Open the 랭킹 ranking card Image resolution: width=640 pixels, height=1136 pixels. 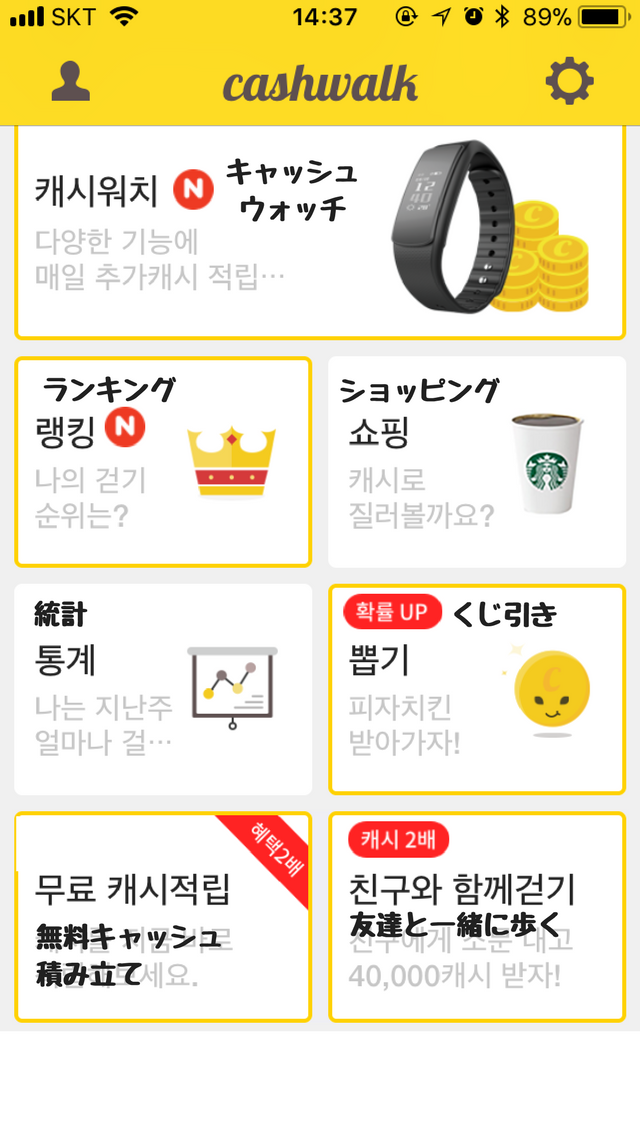[163, 462]
